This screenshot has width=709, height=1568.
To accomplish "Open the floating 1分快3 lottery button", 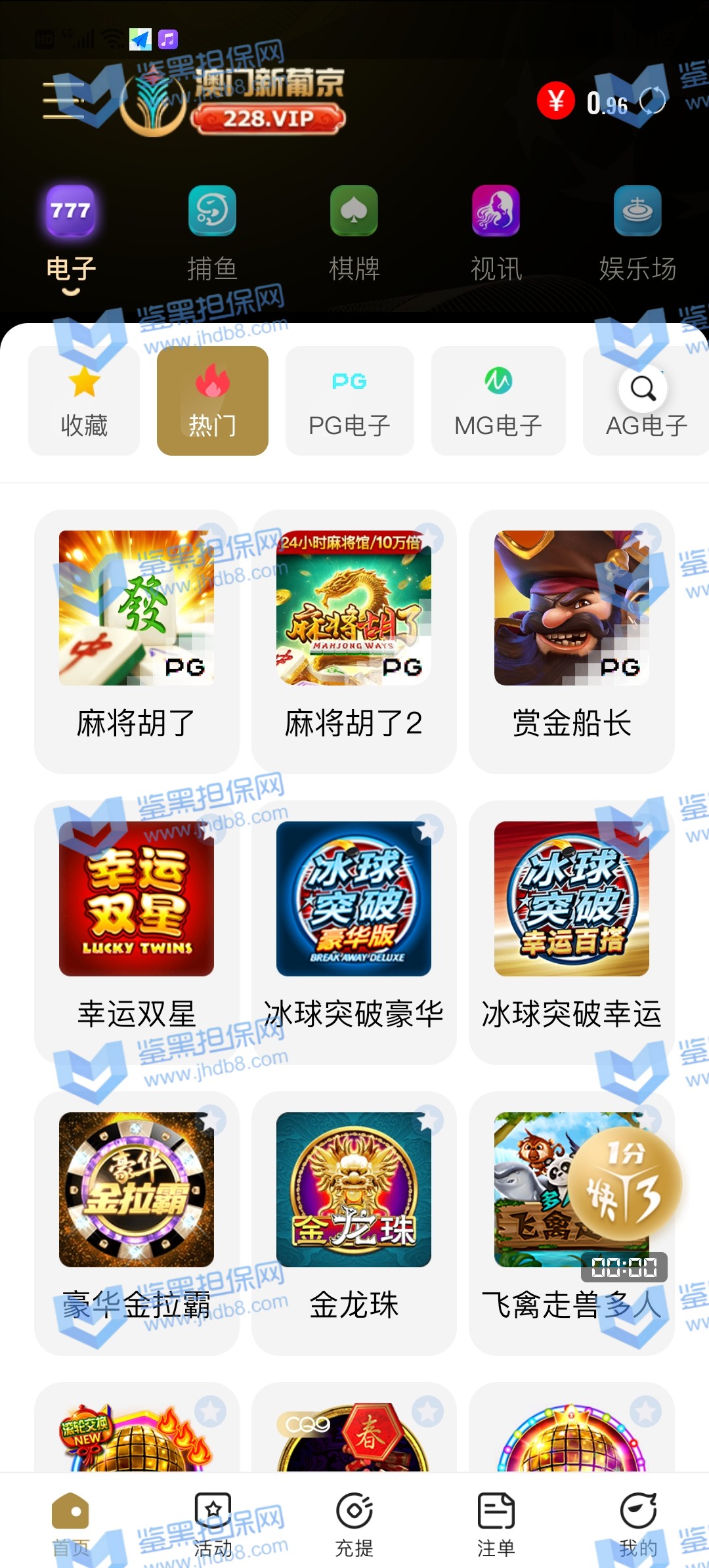I will click(624, 1185).
